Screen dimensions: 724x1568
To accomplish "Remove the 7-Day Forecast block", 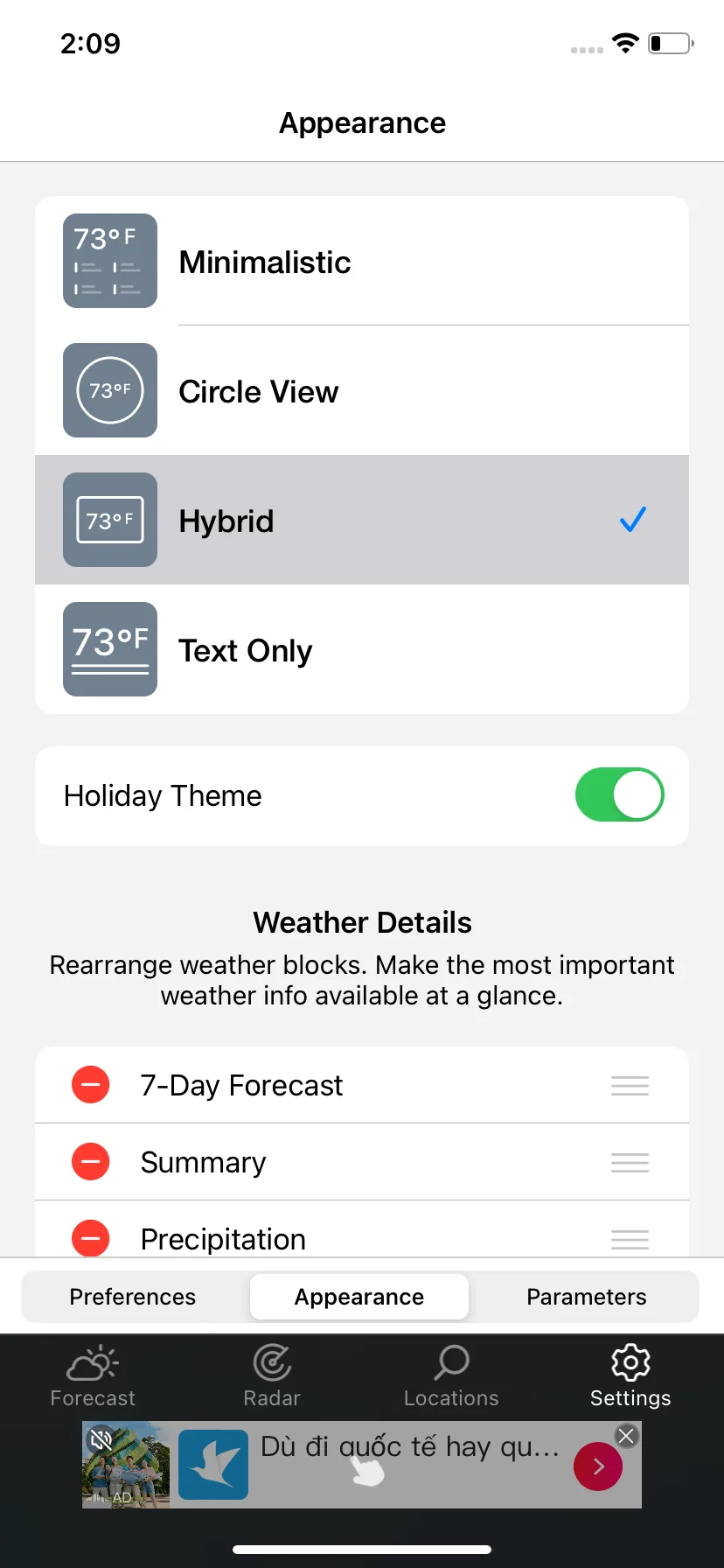I will (x=90, y=1085).
